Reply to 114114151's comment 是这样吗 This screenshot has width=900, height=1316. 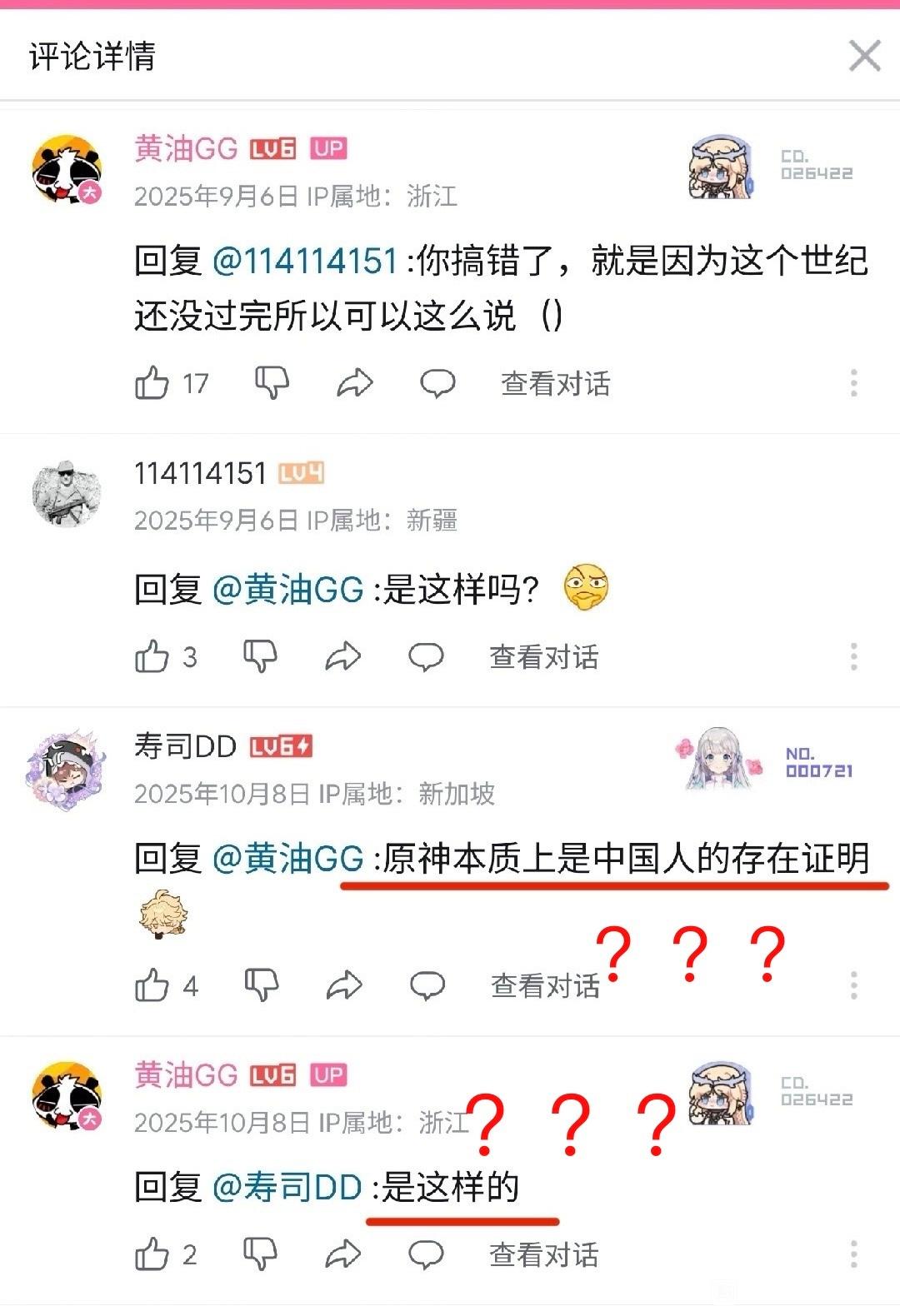426,656
